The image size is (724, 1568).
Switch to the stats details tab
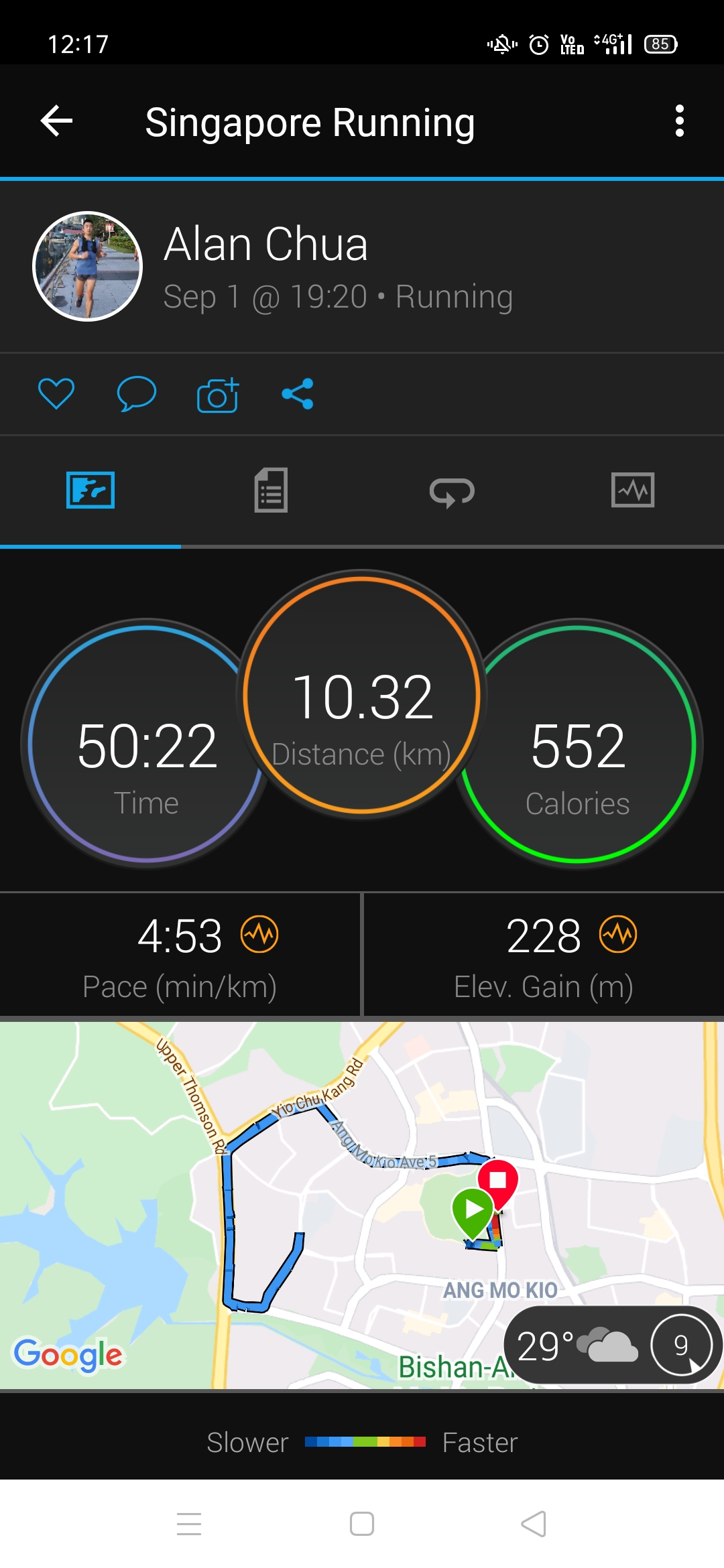(271, 490)
